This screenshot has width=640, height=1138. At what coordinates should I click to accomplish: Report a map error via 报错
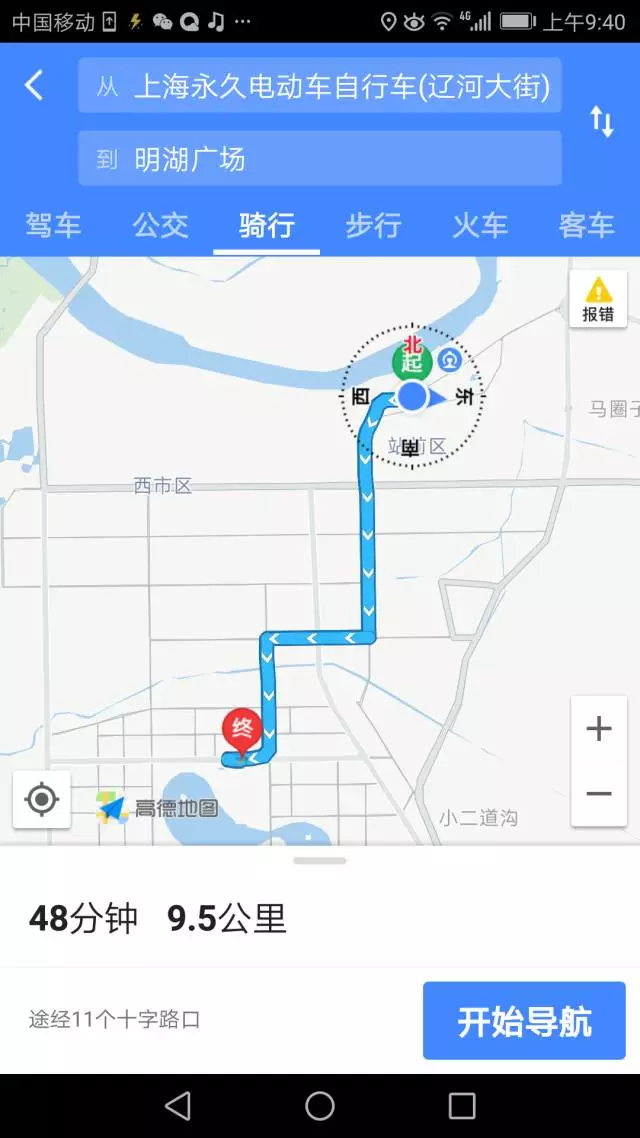pyautogui.click(x=598, y=299)
